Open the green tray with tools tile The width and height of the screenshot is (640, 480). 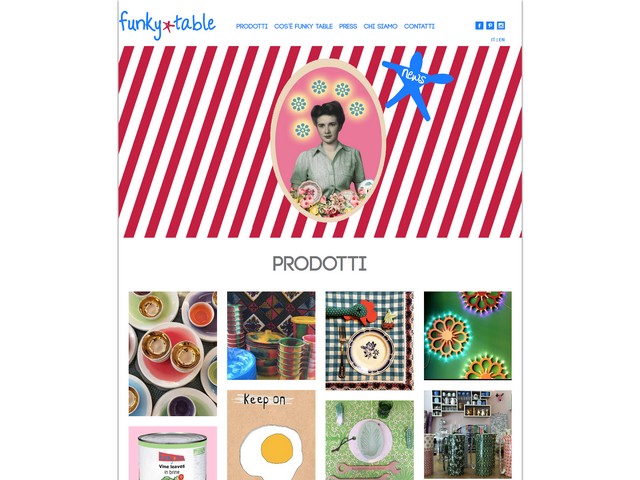pyautogui.click(x=369, y=440)
